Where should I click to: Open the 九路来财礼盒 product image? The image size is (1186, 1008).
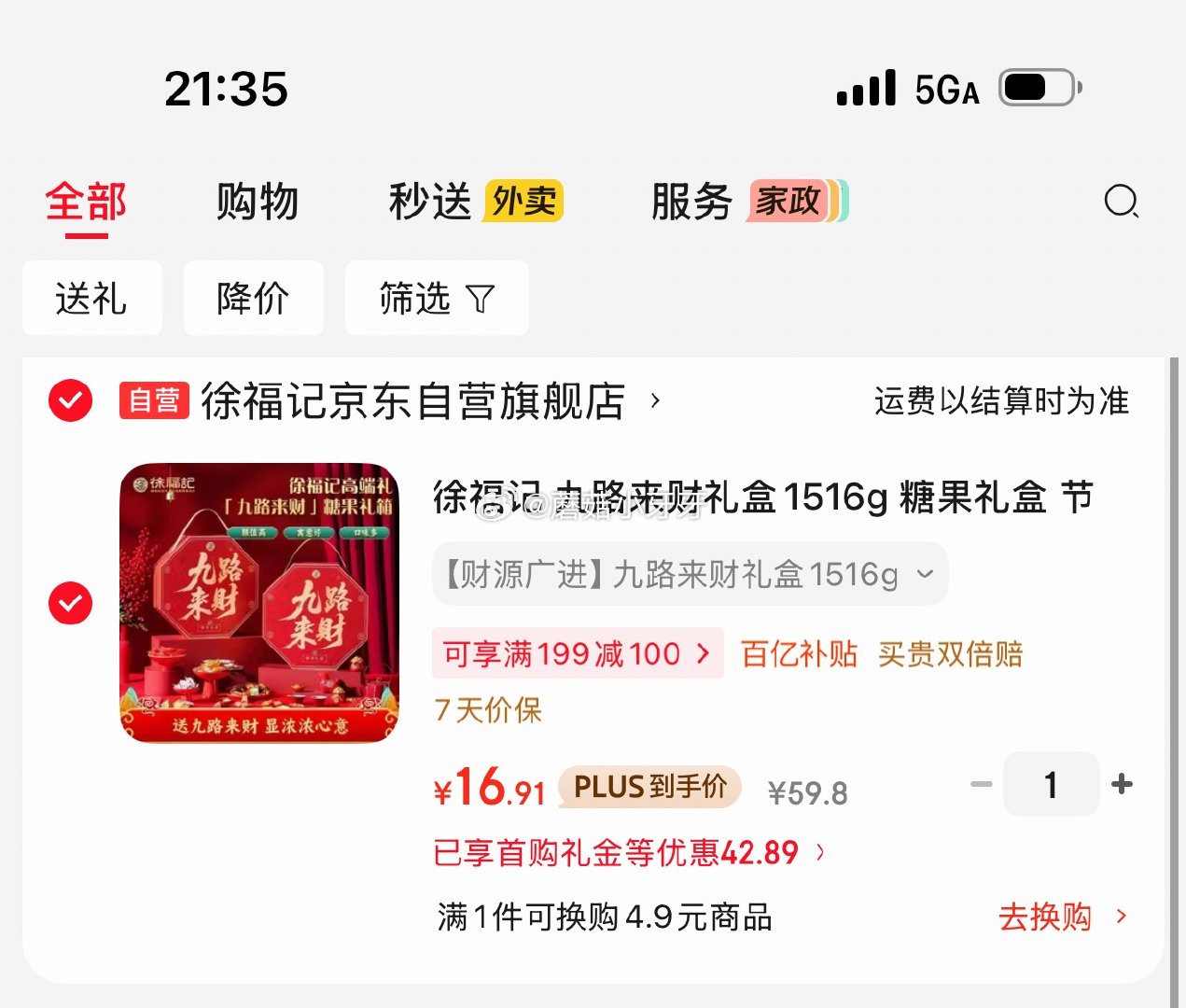click(x=259, y=603)
